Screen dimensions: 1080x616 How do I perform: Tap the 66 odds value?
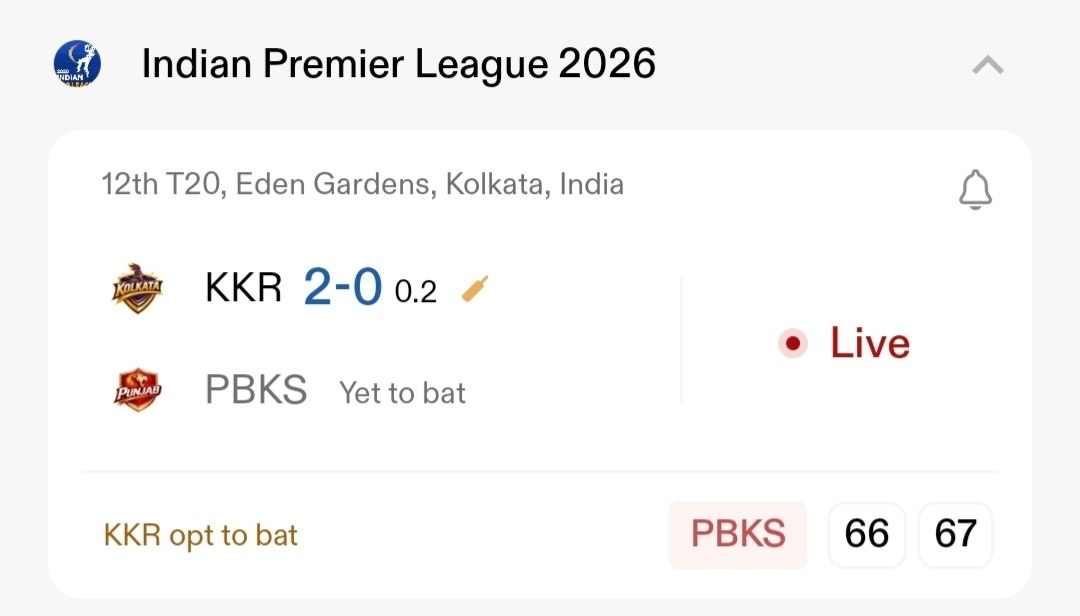click(x=866, y=535)
